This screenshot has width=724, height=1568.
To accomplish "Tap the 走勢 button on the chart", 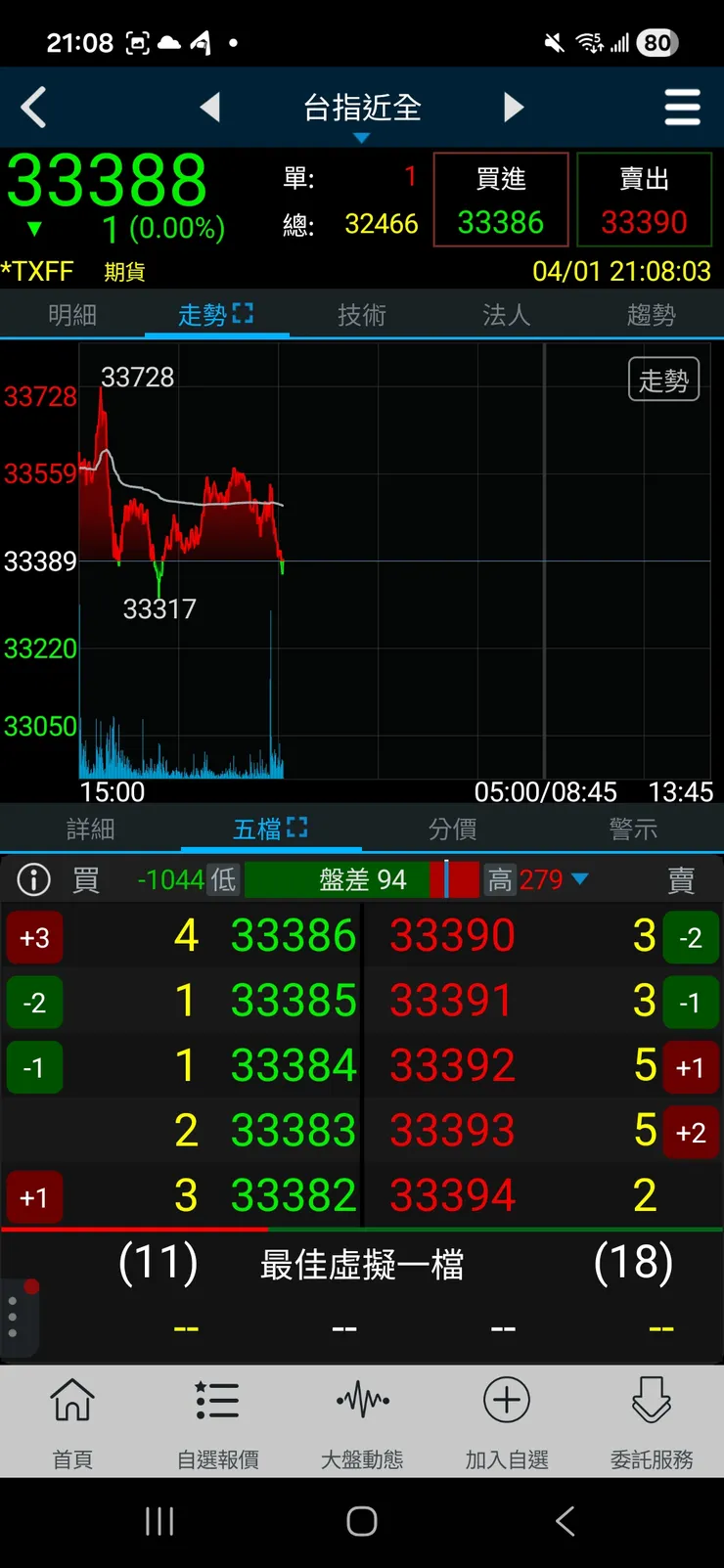I will click(663, 381).
